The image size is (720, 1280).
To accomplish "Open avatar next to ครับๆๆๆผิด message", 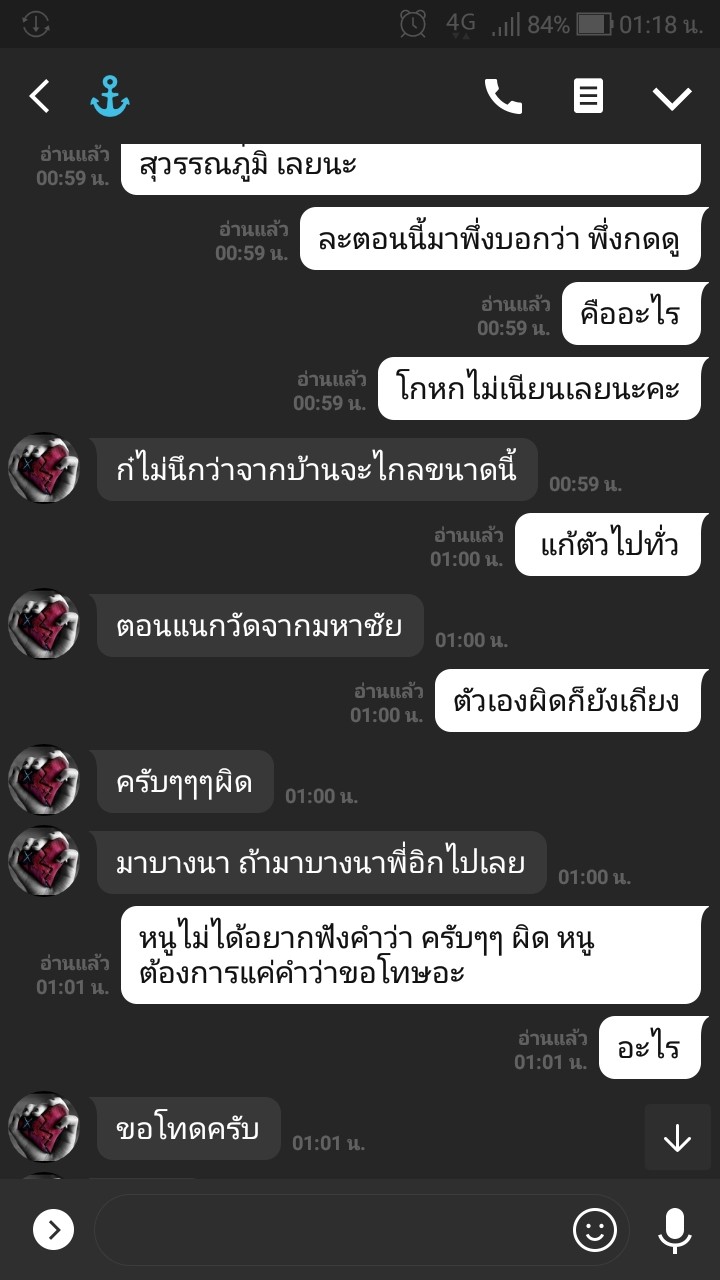I will tap(43, 779).
